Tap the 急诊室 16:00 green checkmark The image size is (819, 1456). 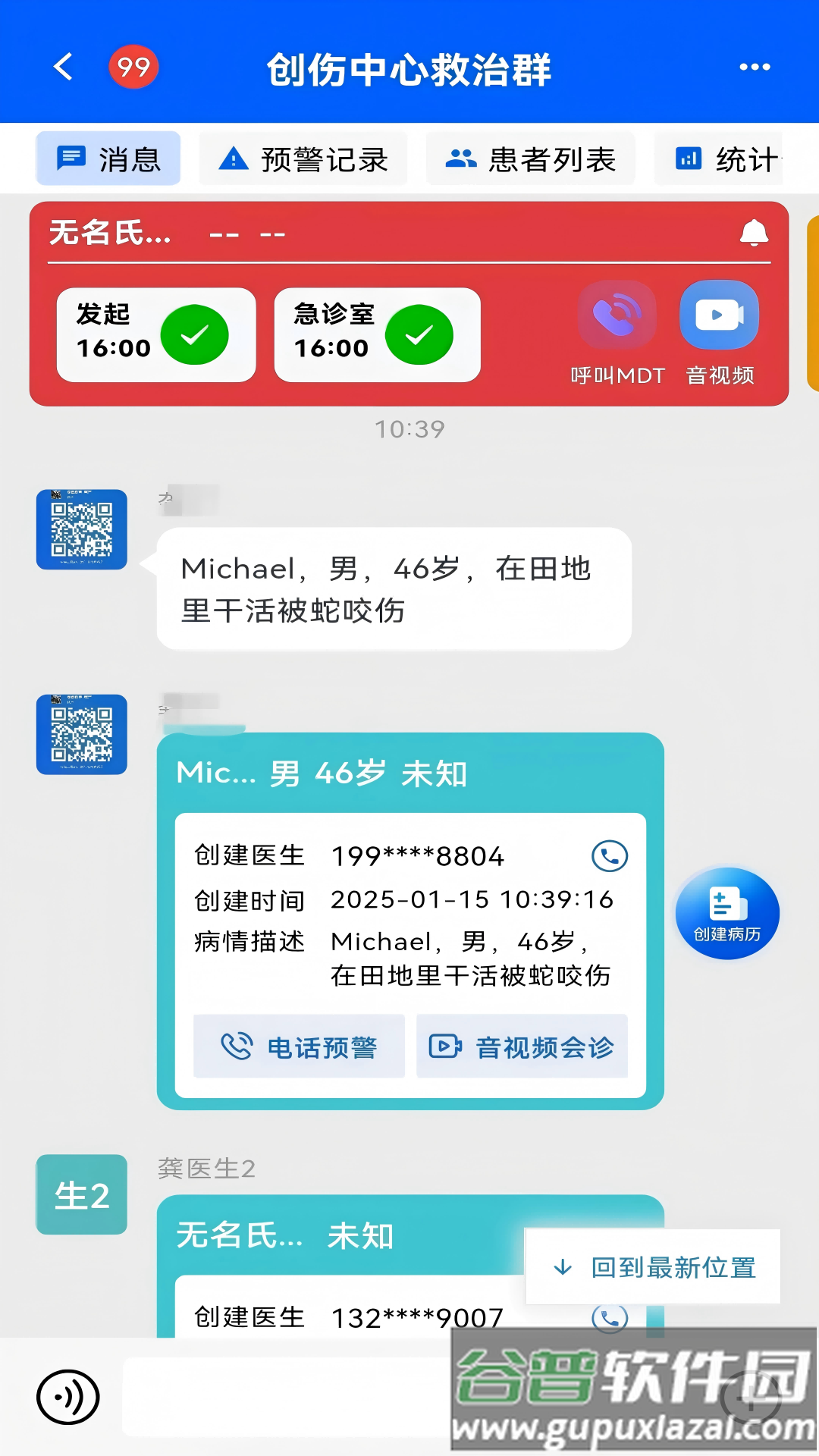click(x=420, y=334)
